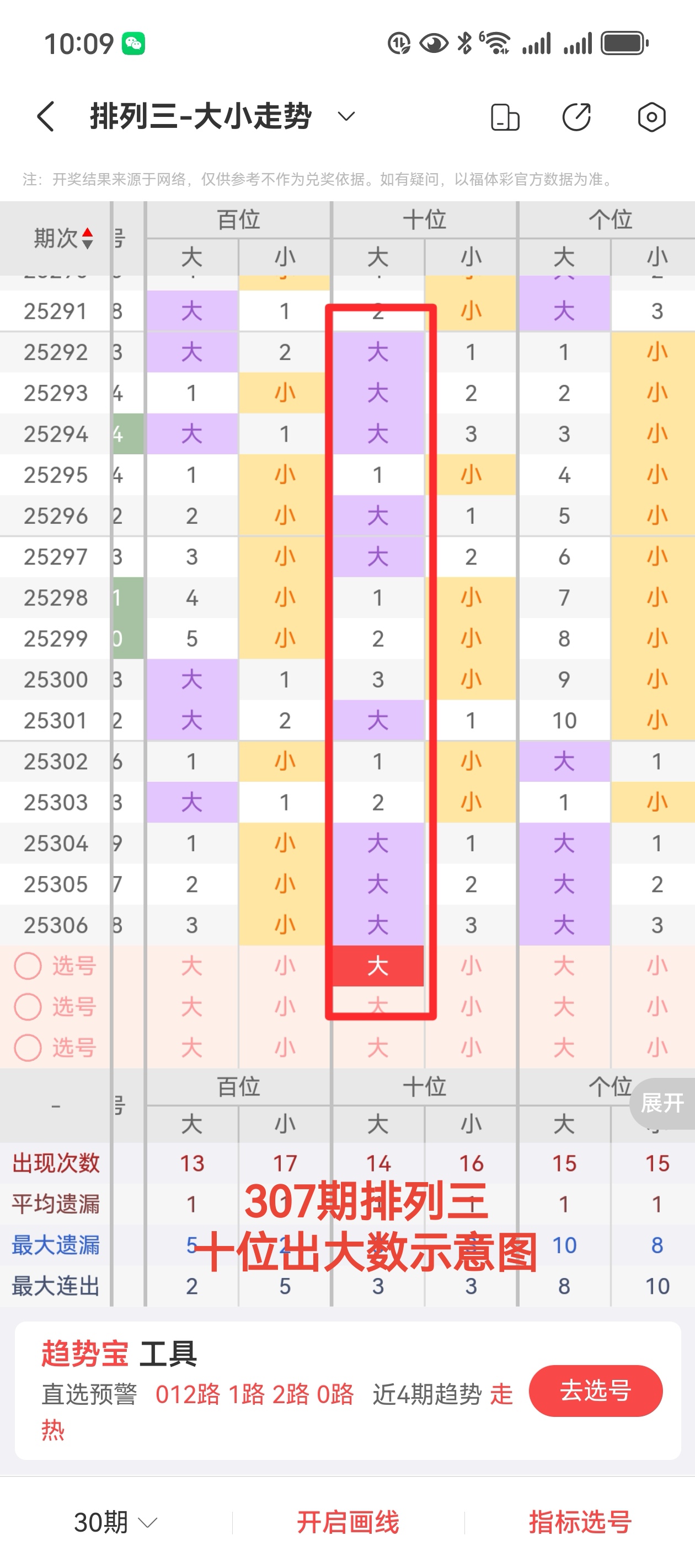This screenshot has height=1568, width=695.
Task: Open the floating window (mini-program) icon
Action: click(505, 117)
